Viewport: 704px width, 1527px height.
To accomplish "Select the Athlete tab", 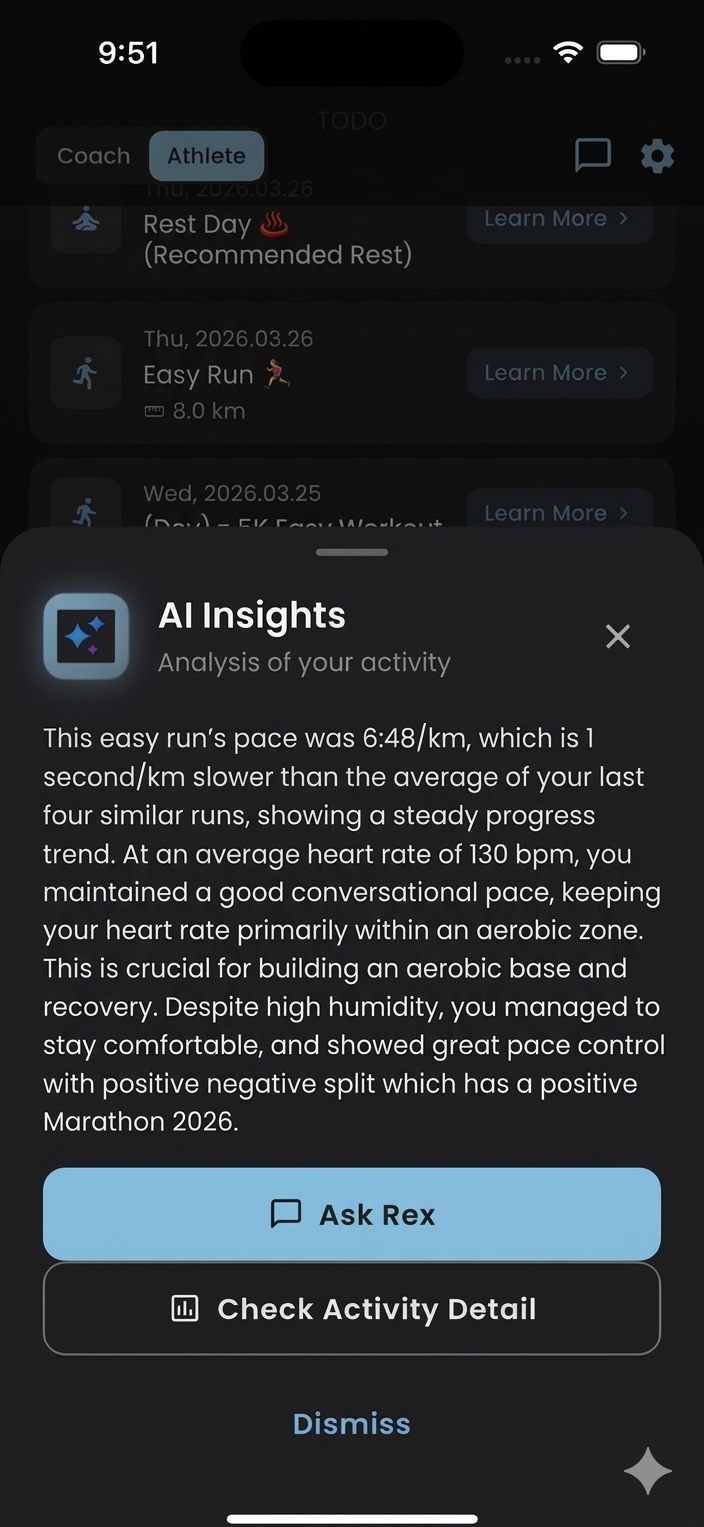I will click(x=206, y=156).
